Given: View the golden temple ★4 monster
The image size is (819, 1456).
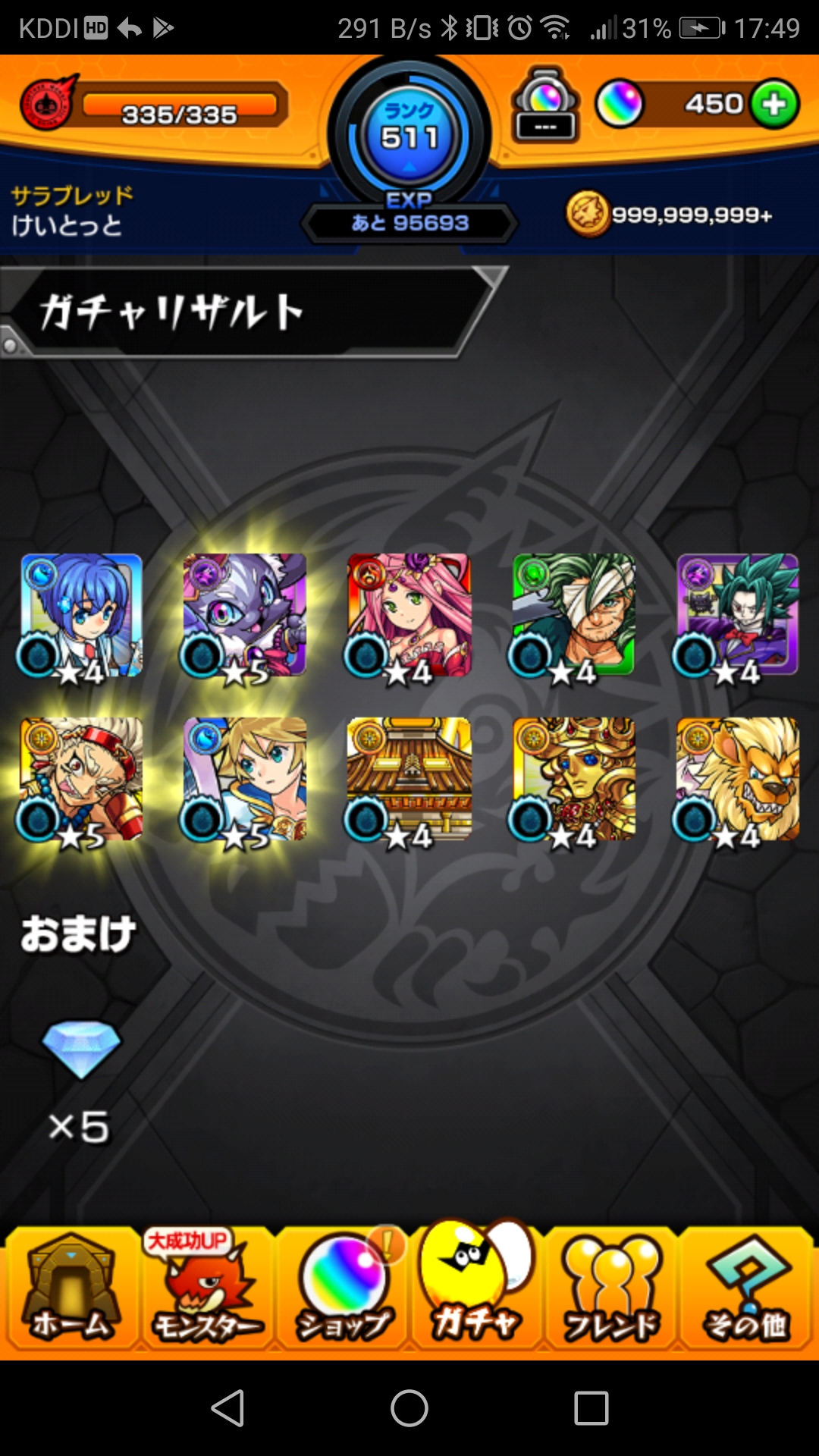Looking at the screenshot, I should pos(409,780).
